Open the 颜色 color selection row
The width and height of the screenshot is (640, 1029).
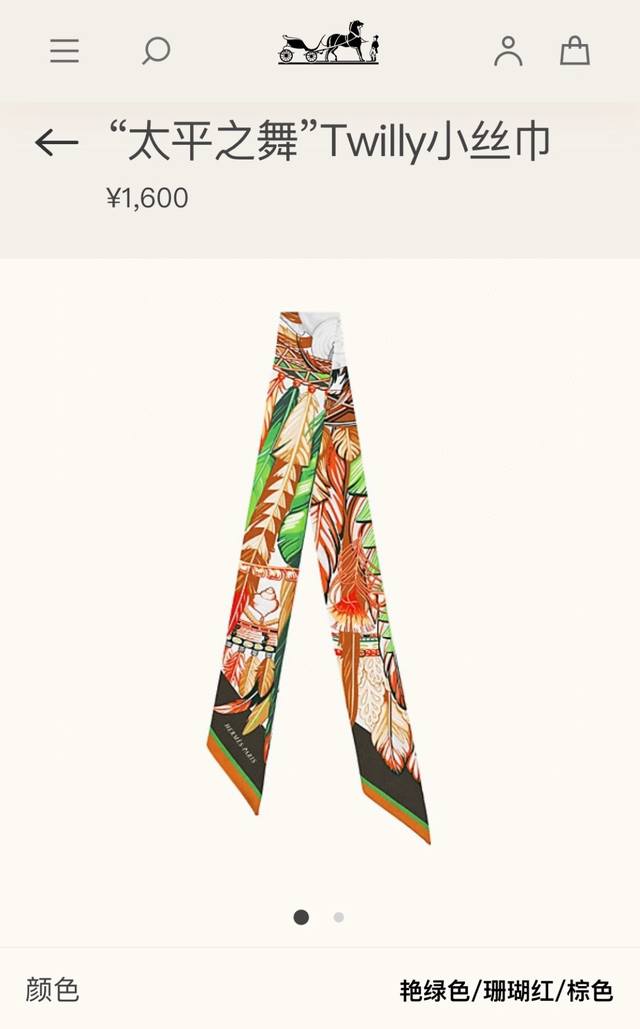point(320,990)
